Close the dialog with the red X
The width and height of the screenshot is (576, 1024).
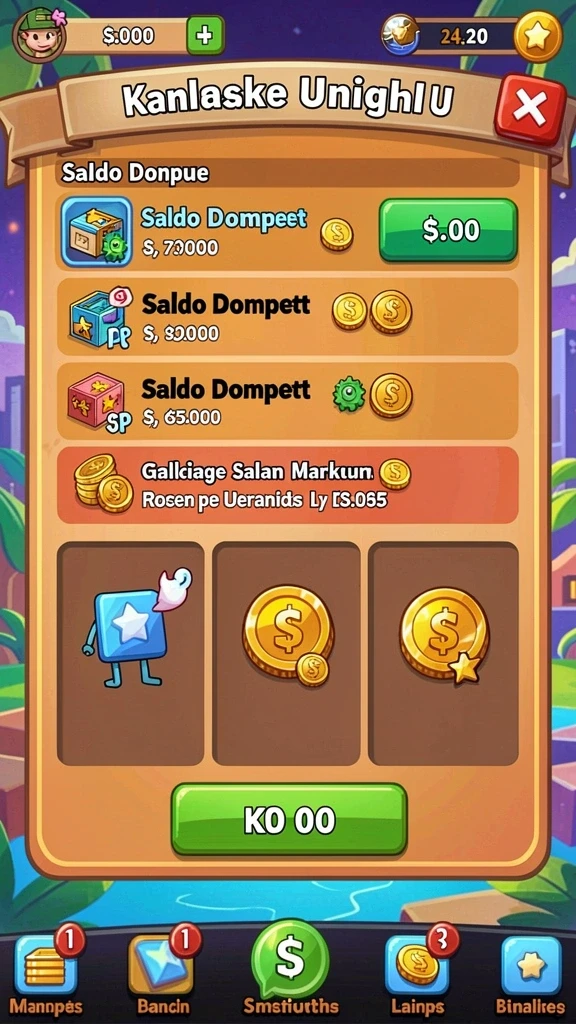tap(530, 109)
